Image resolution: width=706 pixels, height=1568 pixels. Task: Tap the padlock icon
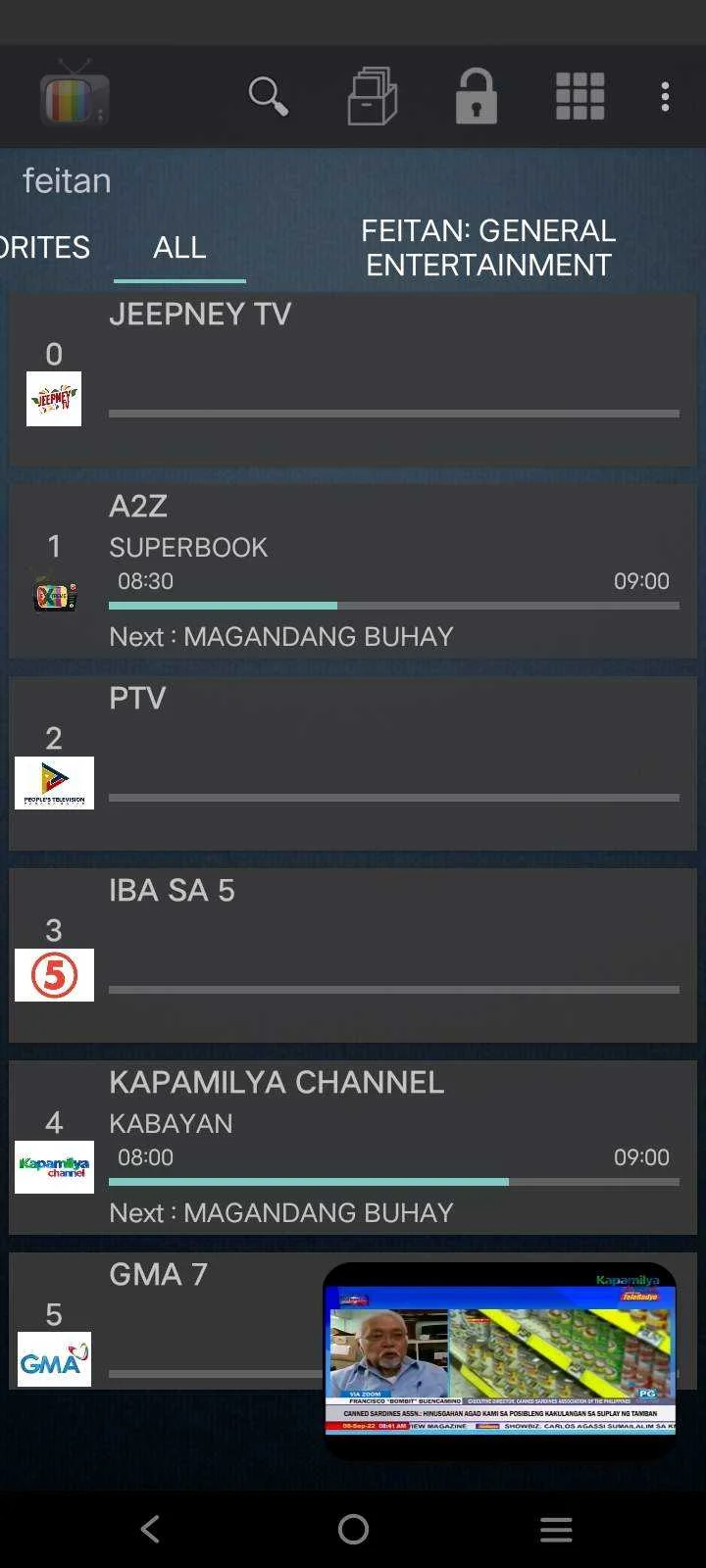pos(477,96)
